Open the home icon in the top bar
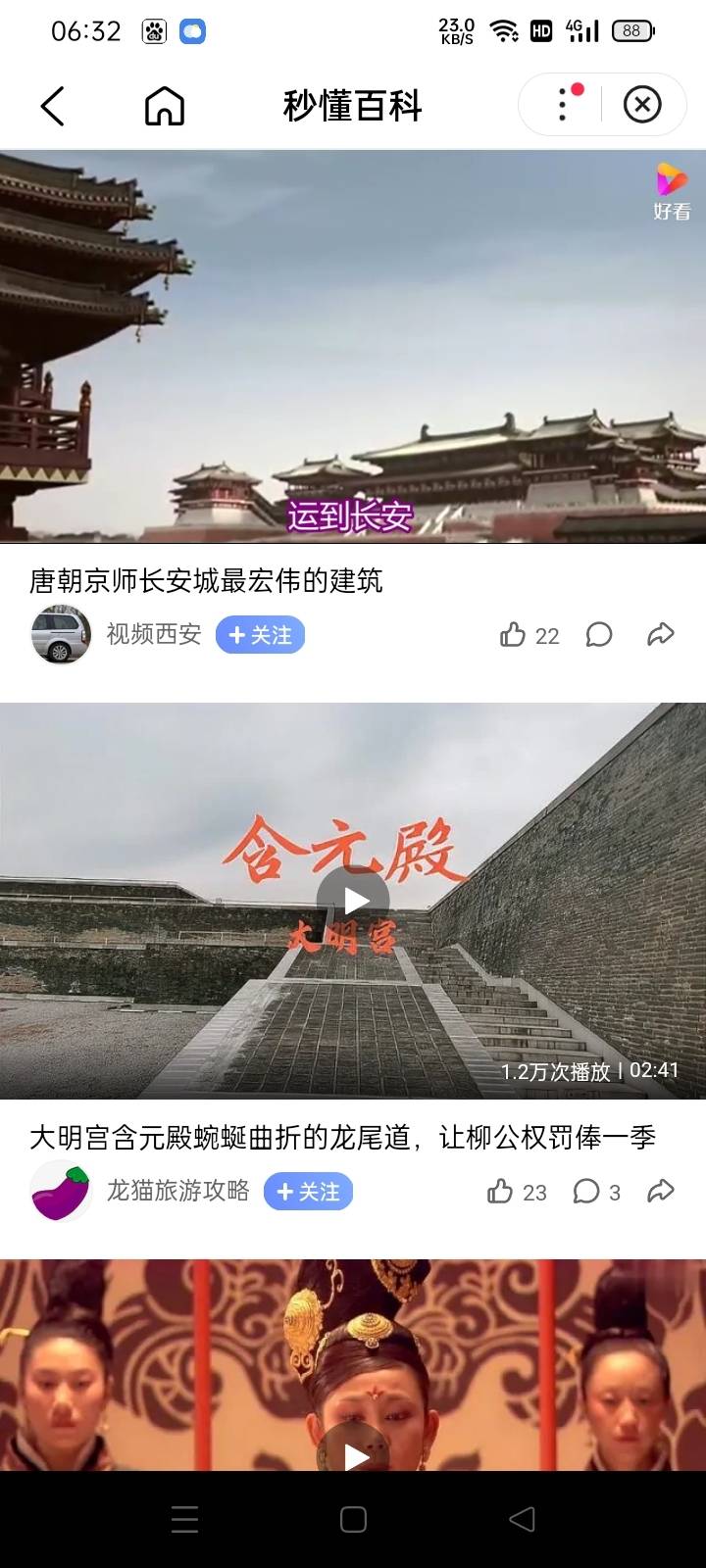Screen dimensions: 706x1568 [165, 106]
